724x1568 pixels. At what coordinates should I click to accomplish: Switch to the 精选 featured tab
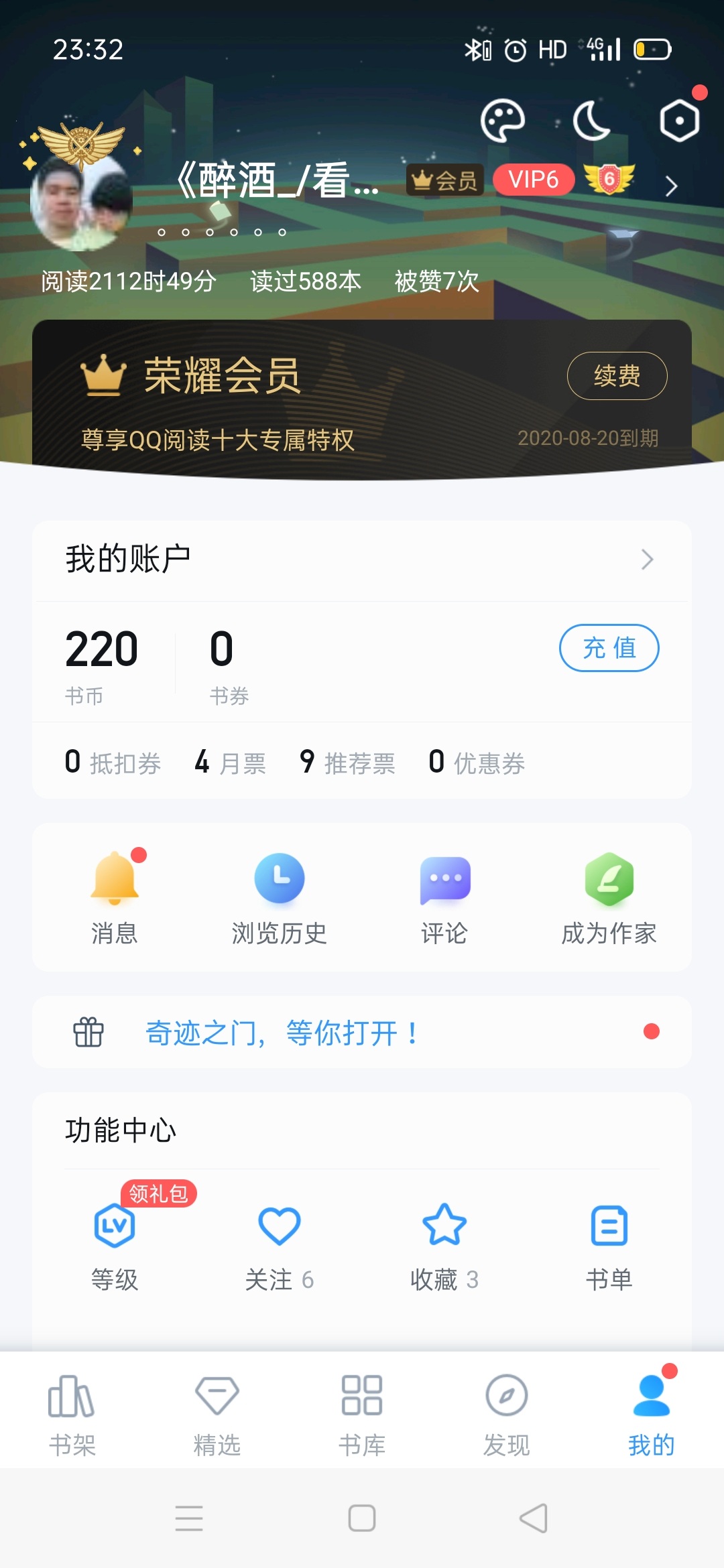(217, 1414)
